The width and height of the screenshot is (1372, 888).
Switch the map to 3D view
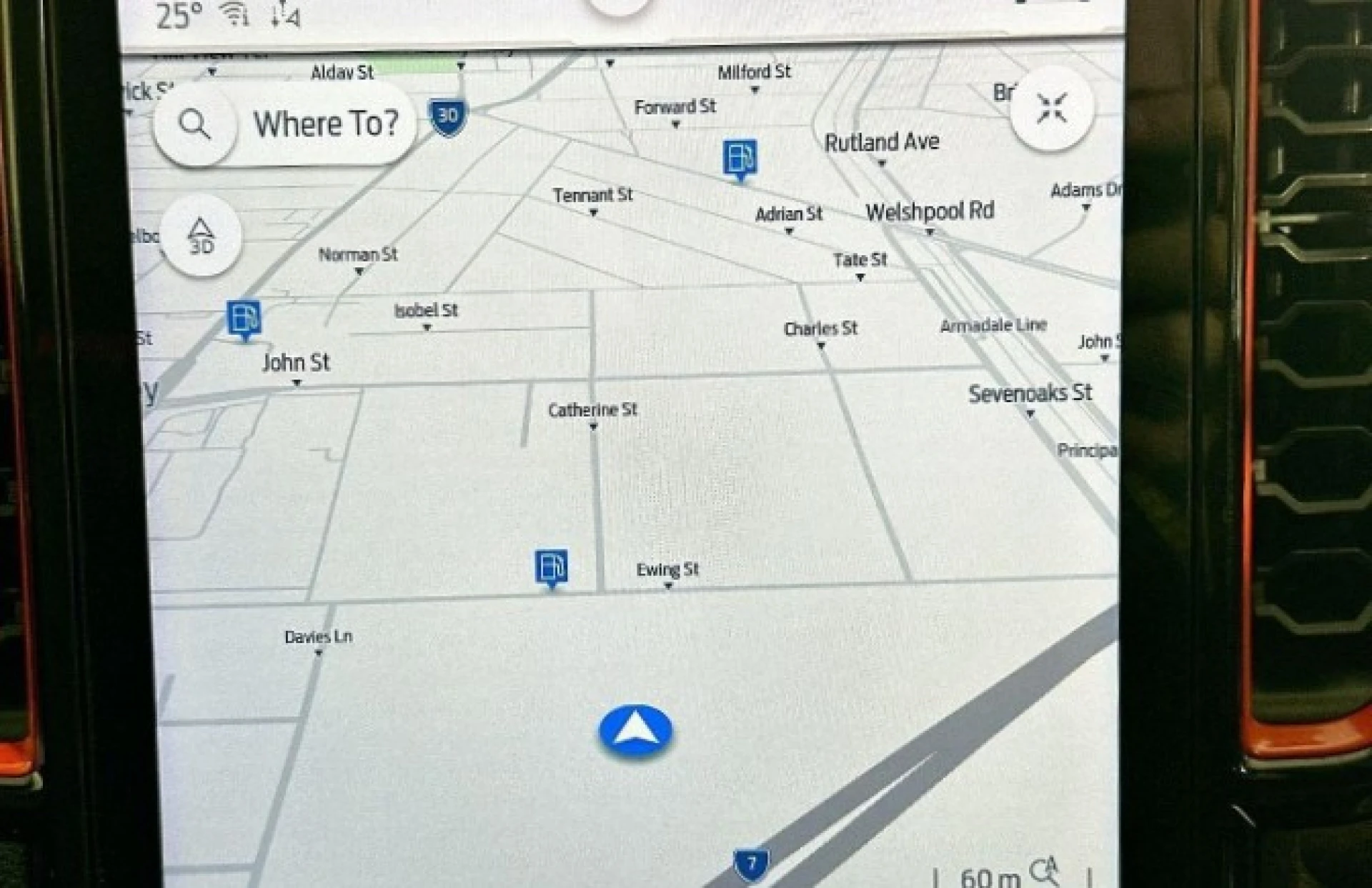click(201, 236)
